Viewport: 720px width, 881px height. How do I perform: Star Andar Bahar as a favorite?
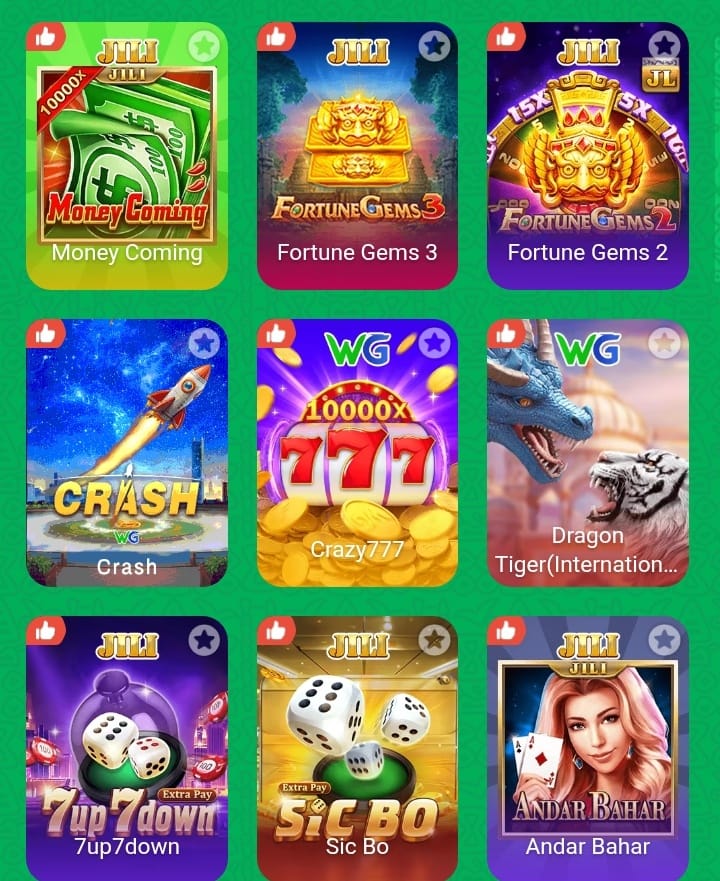(x=664, y=640)
